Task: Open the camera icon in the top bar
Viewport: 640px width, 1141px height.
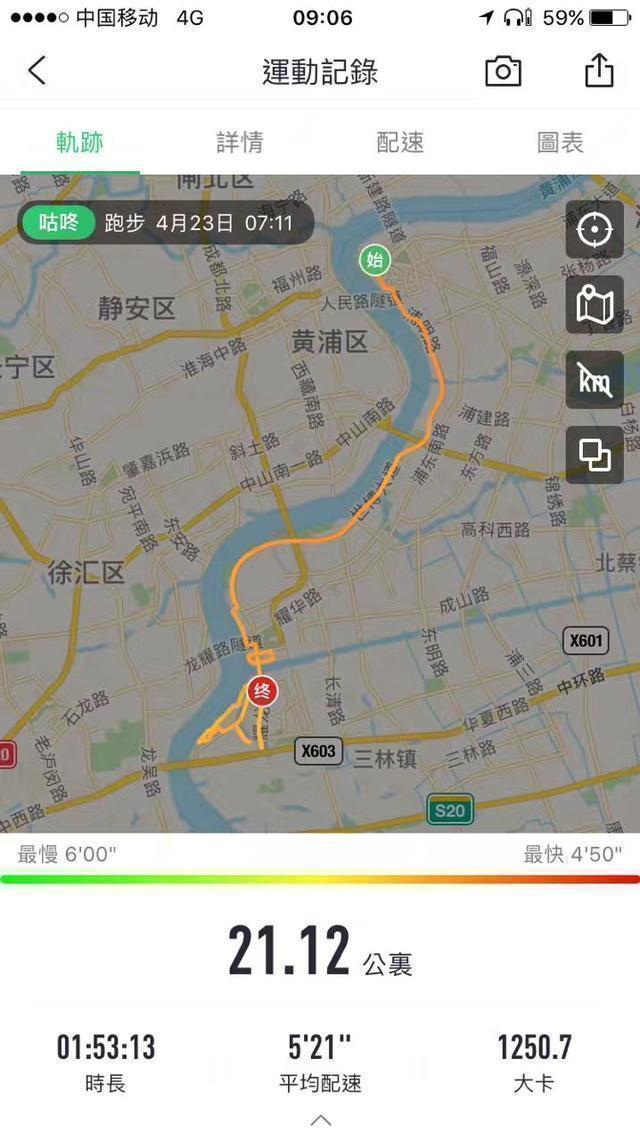Action: pos(503,71)
